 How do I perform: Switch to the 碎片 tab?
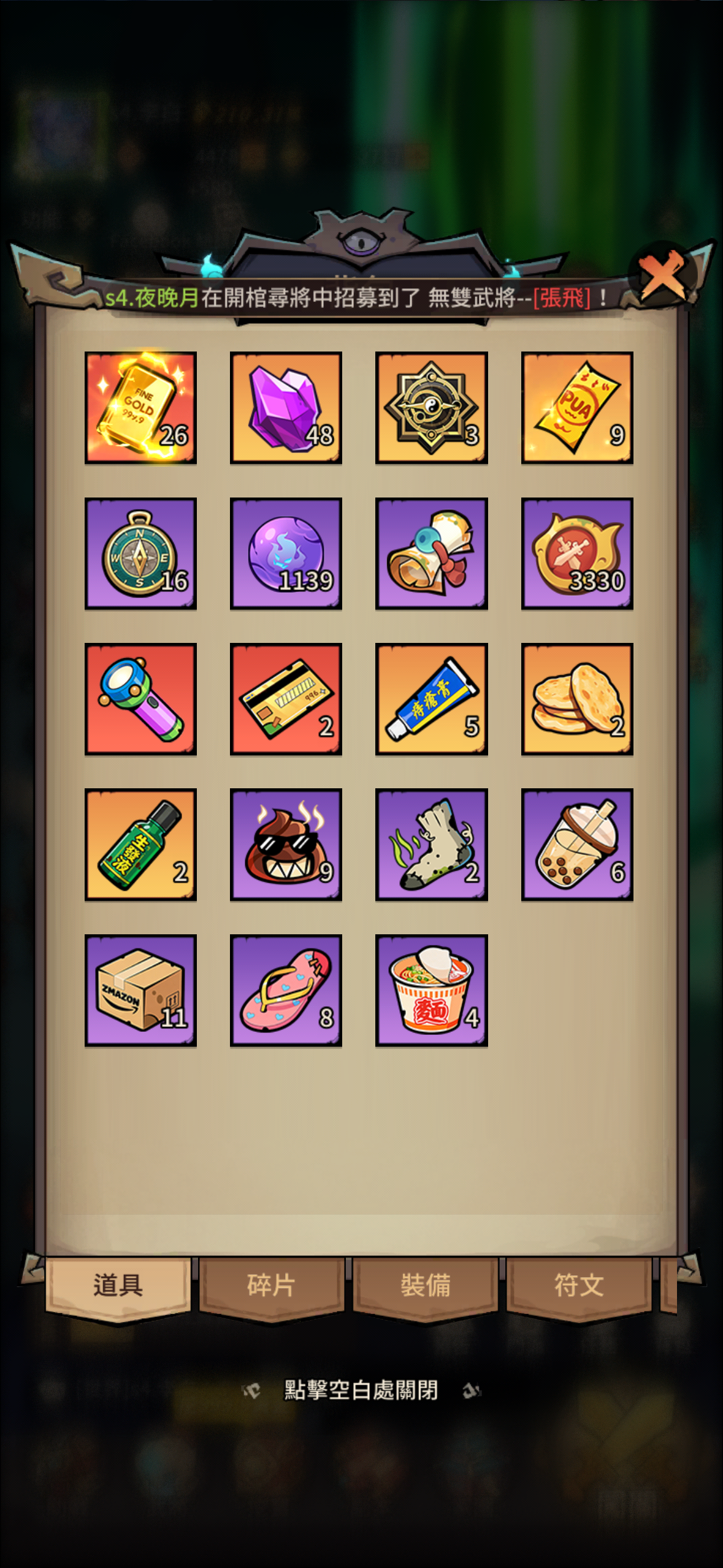271,1285
